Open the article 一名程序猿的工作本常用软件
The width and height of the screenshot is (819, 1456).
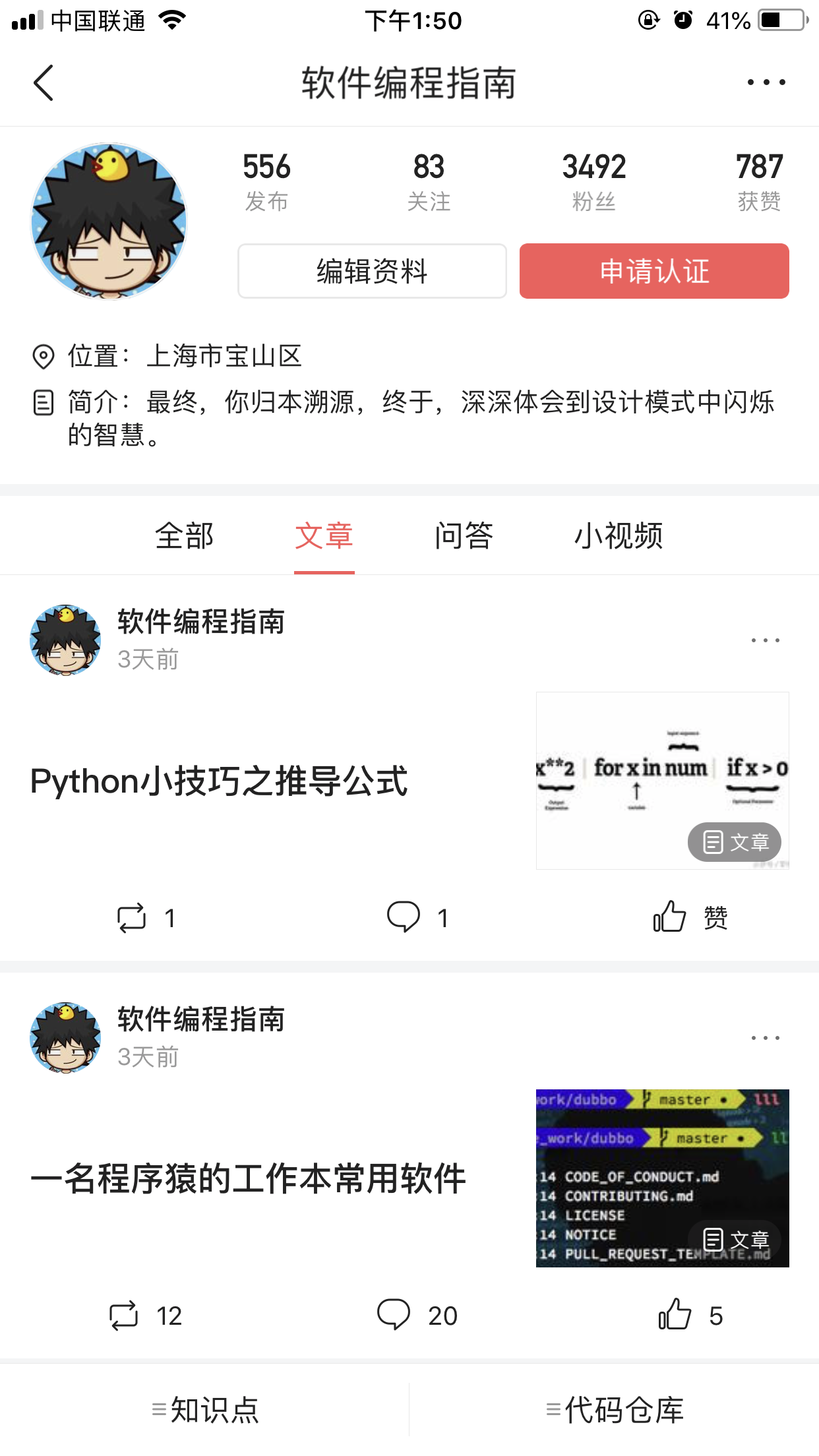tap(248, 1178)
